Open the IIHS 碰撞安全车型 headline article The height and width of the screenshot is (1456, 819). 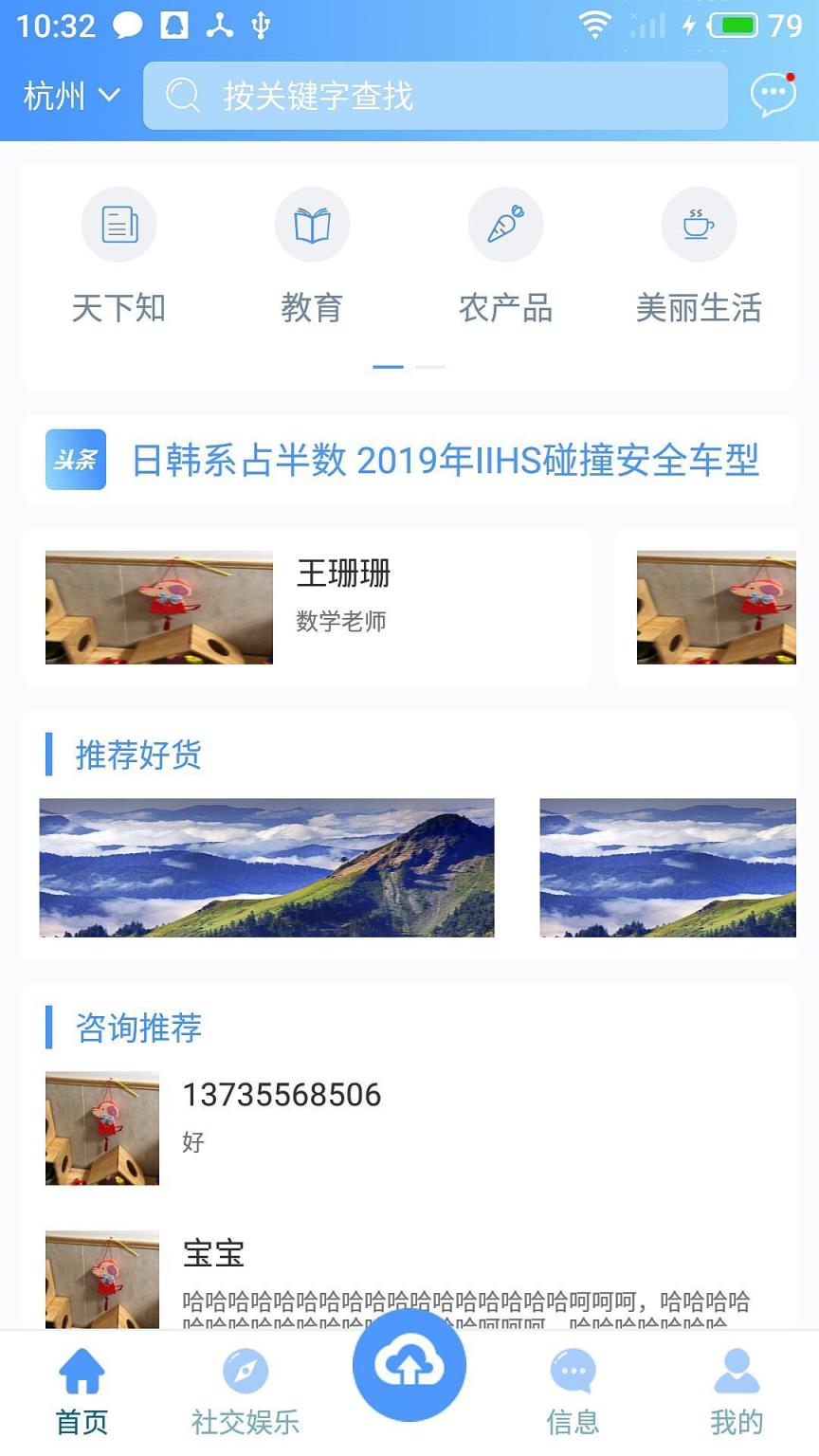(446, 459)
